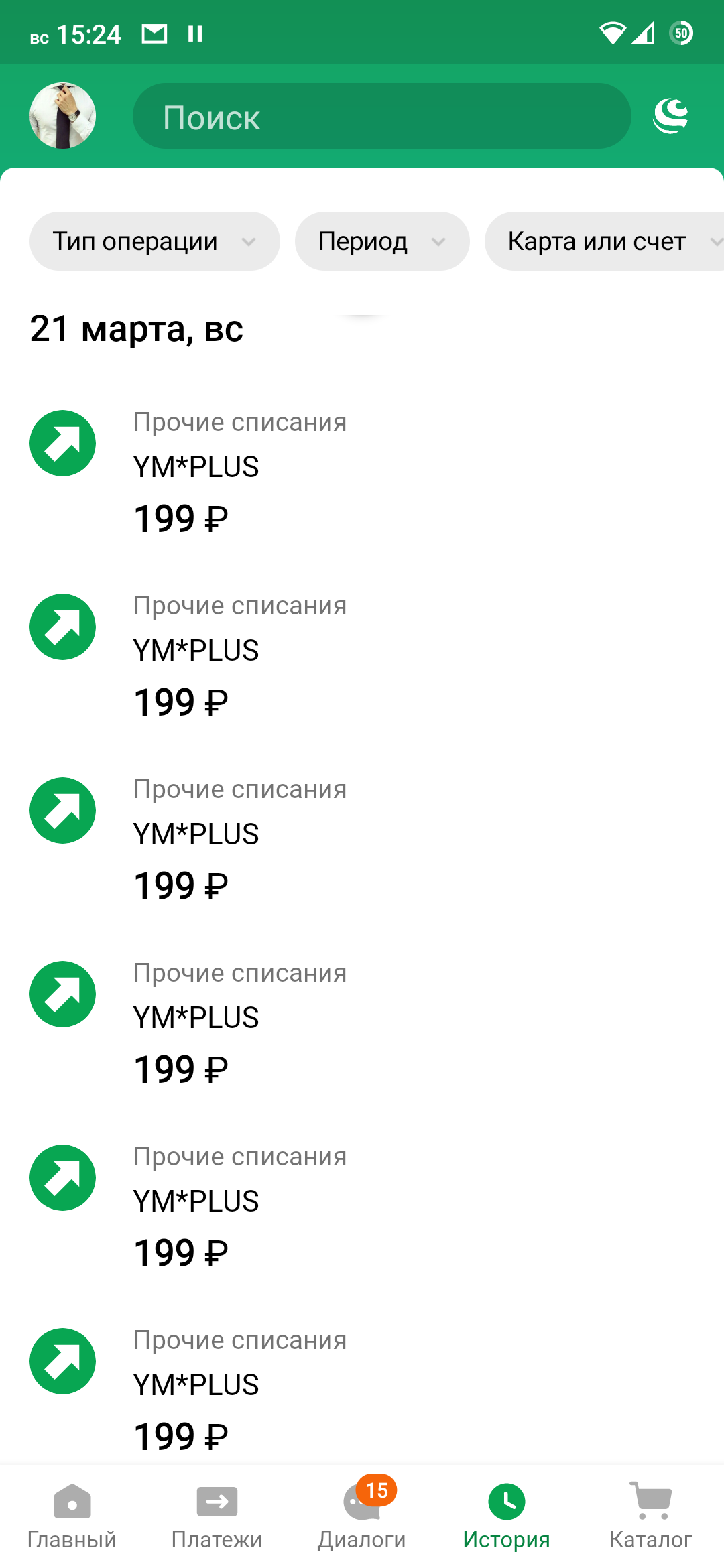
Task: Expand the Период filter
Action: tap(382, 241)
